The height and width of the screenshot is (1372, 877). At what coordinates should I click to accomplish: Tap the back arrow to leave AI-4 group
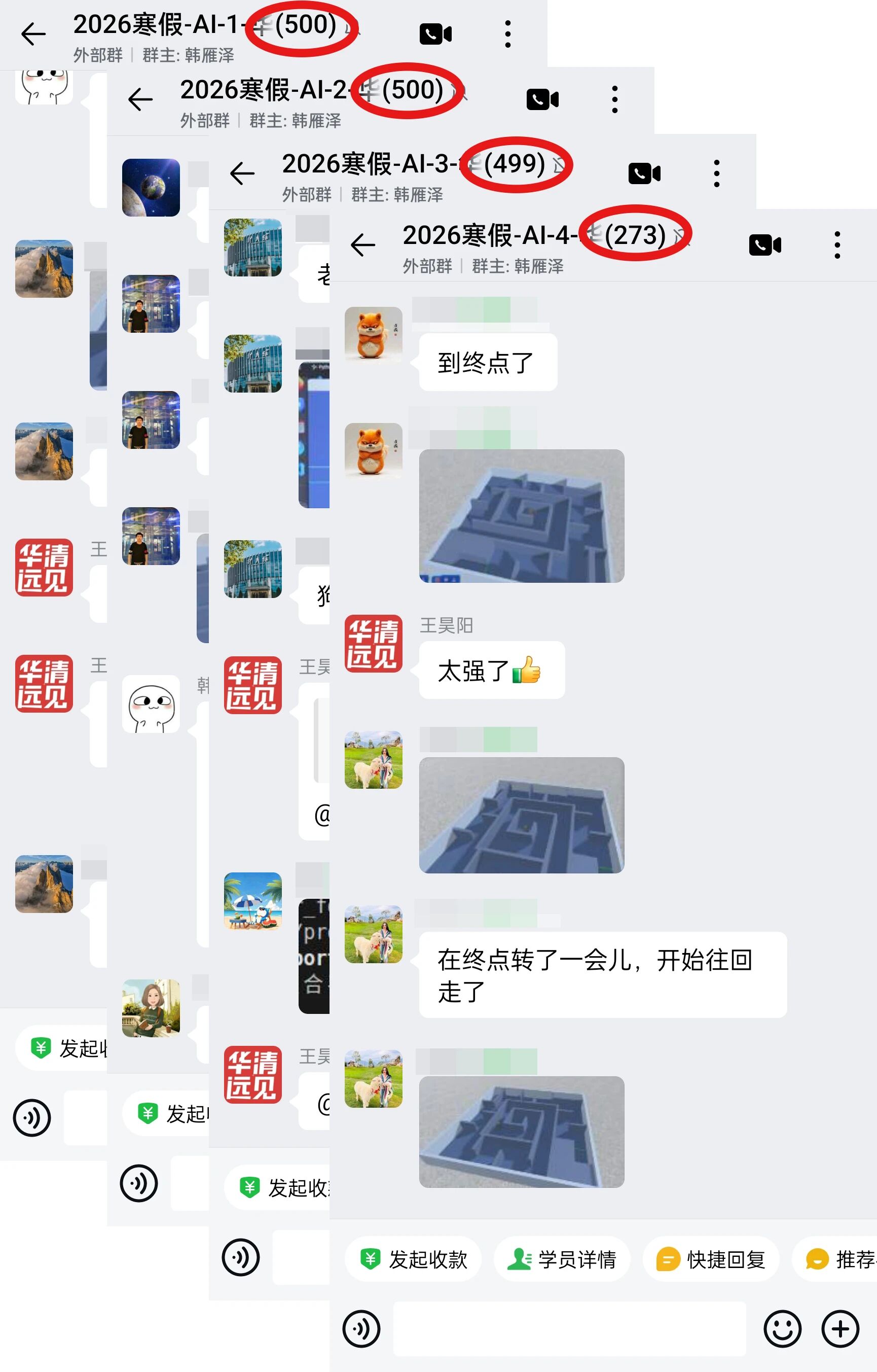[363, 244]
